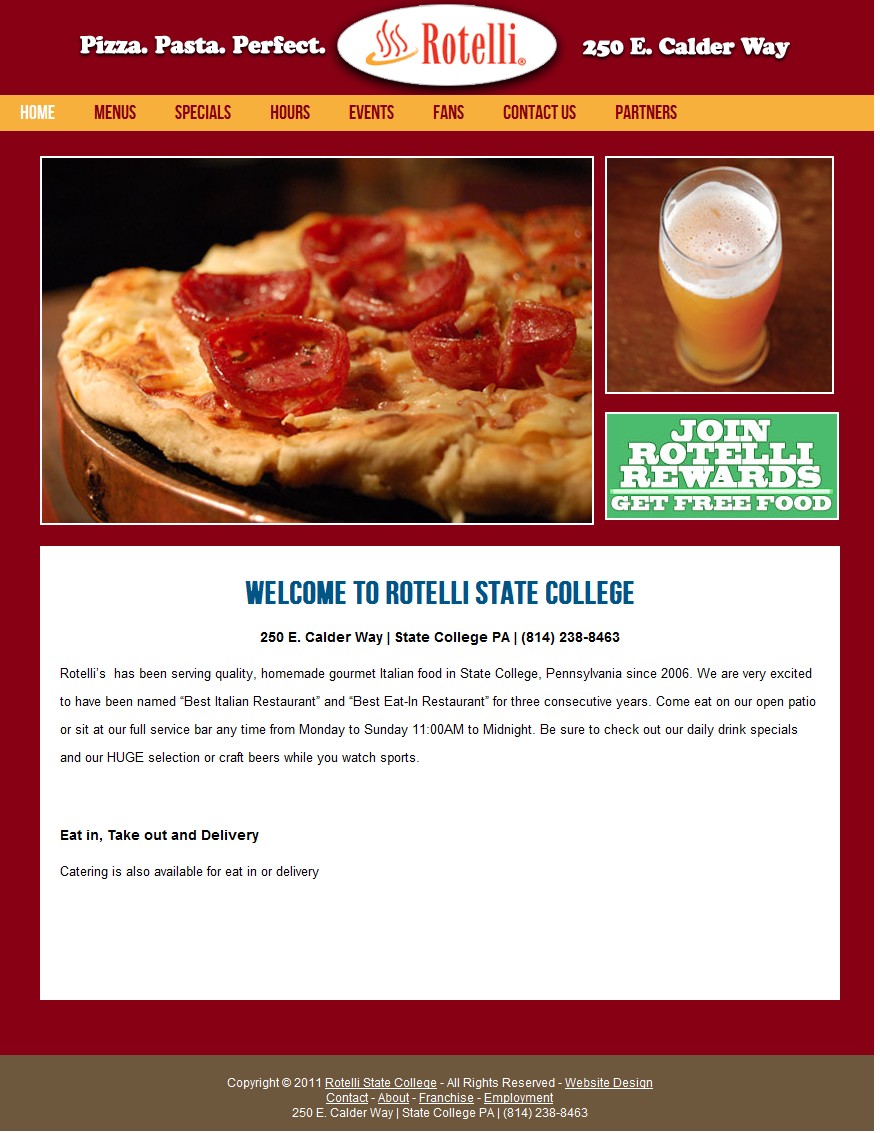View the Employment footer link
This screenshot has height=1133, width=880.
click(x=518, y=1098)
